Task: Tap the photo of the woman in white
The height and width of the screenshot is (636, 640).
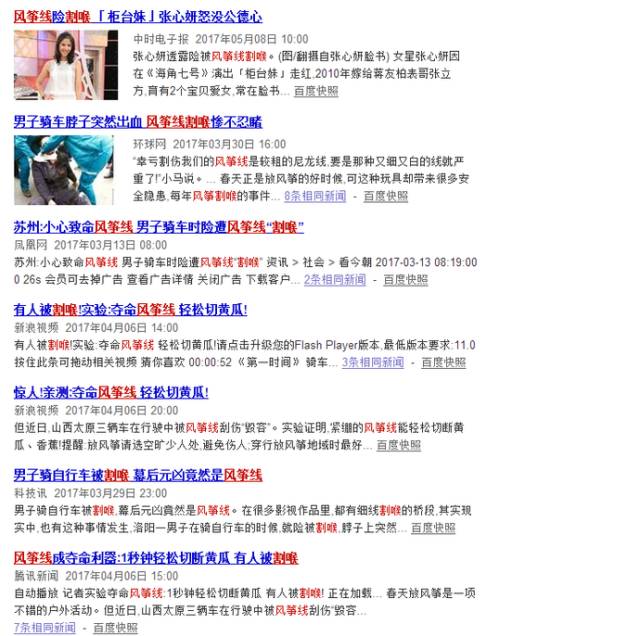Action: (x=67, y=62)
